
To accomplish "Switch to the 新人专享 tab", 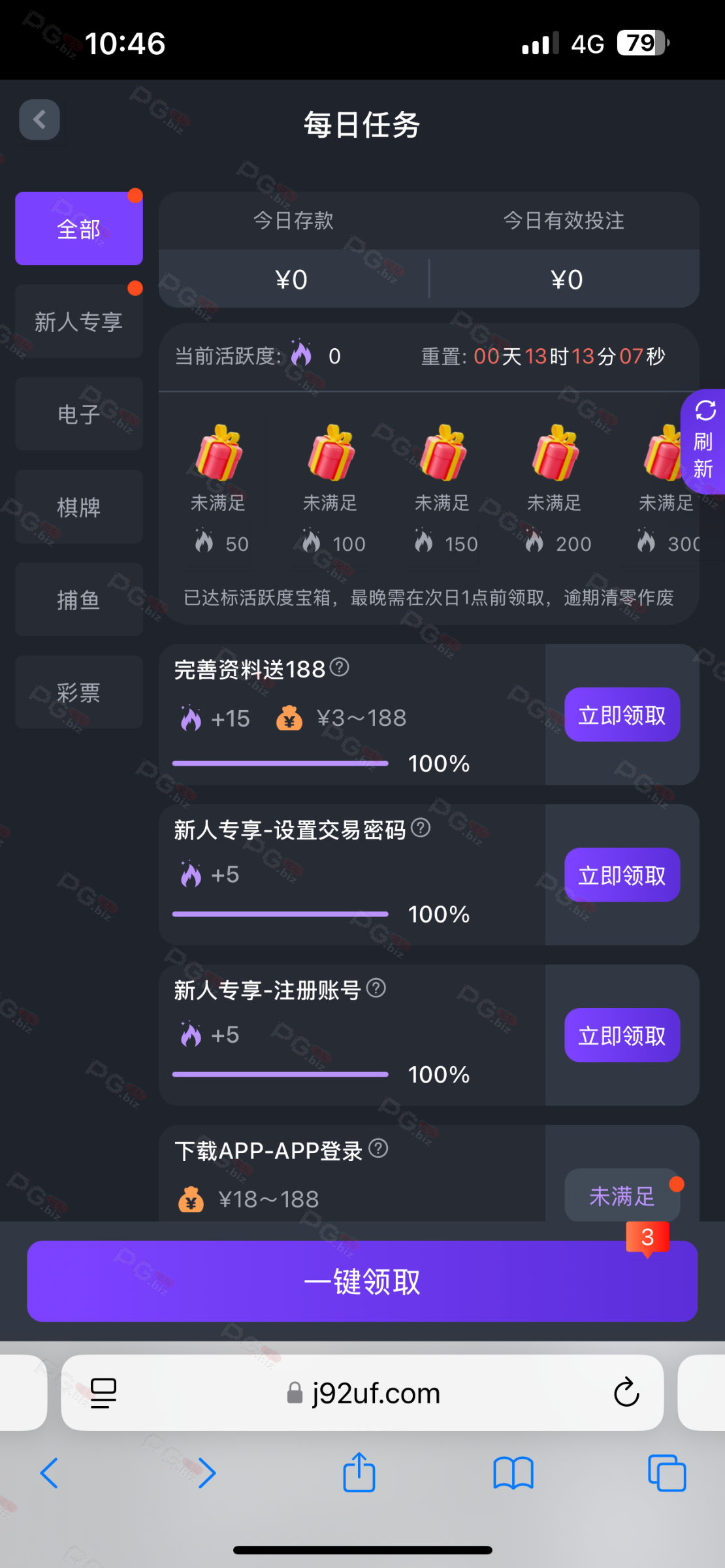I will pos(79,321).
